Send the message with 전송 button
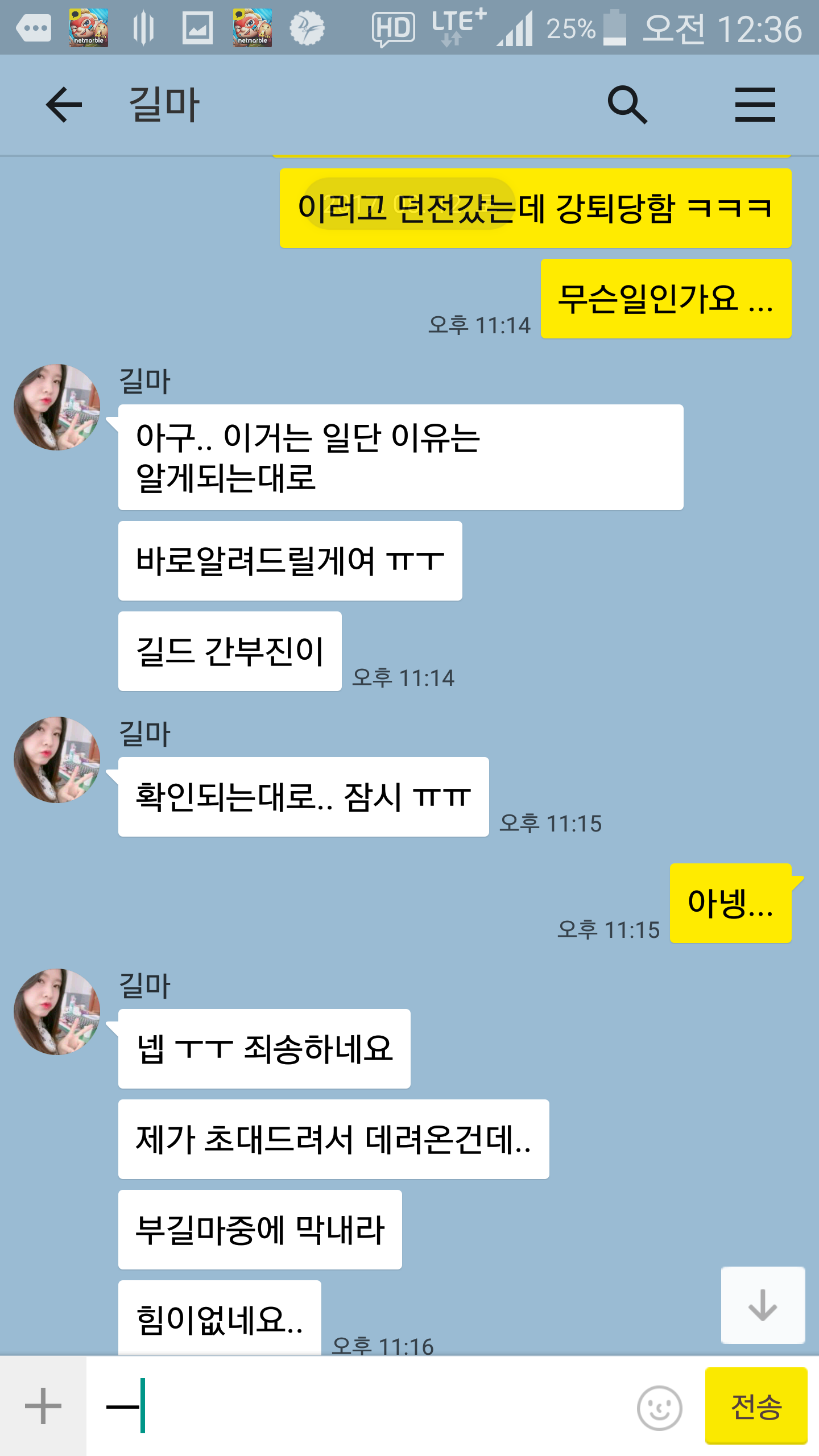 pos(756,1406)
